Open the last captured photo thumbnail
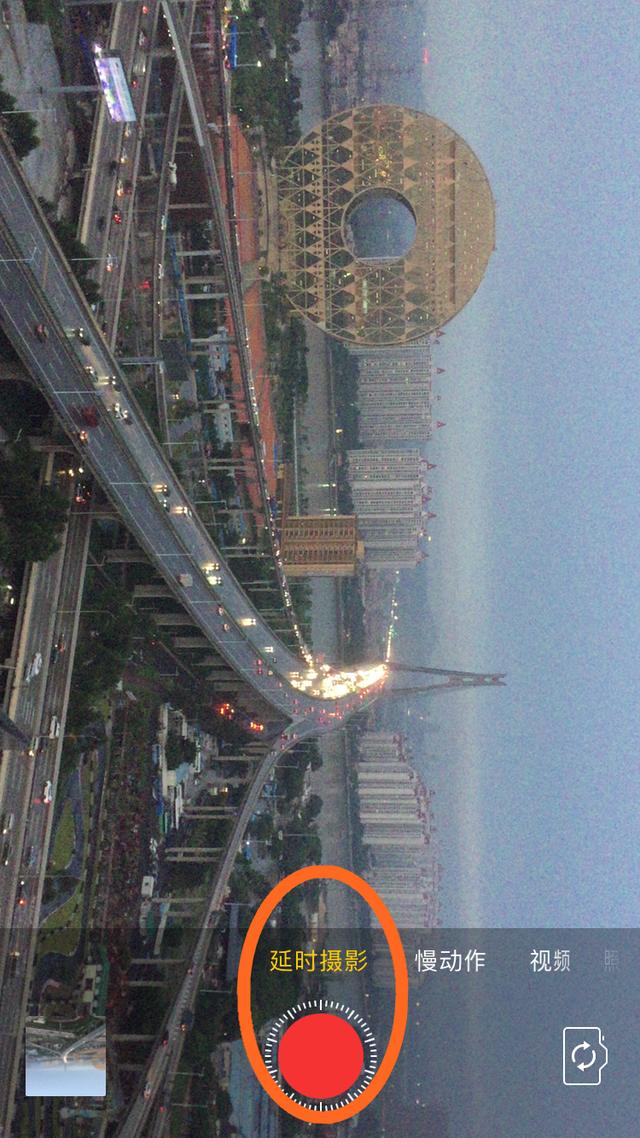Image resolution: width=640 pixels, height=1138 pixels. point(66,1060)
